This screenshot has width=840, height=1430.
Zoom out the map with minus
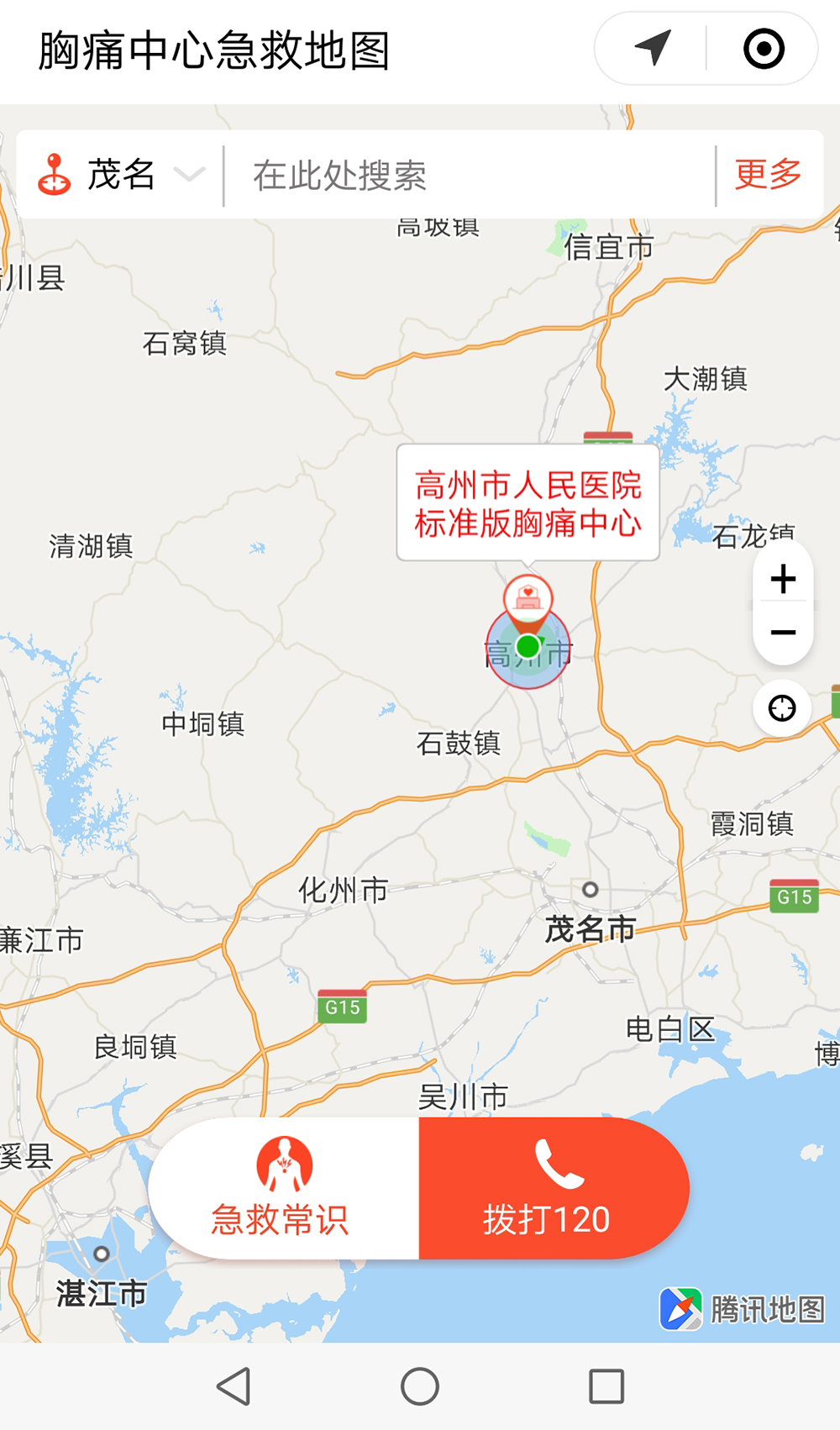pyautogui.click(x=783, y=632)
